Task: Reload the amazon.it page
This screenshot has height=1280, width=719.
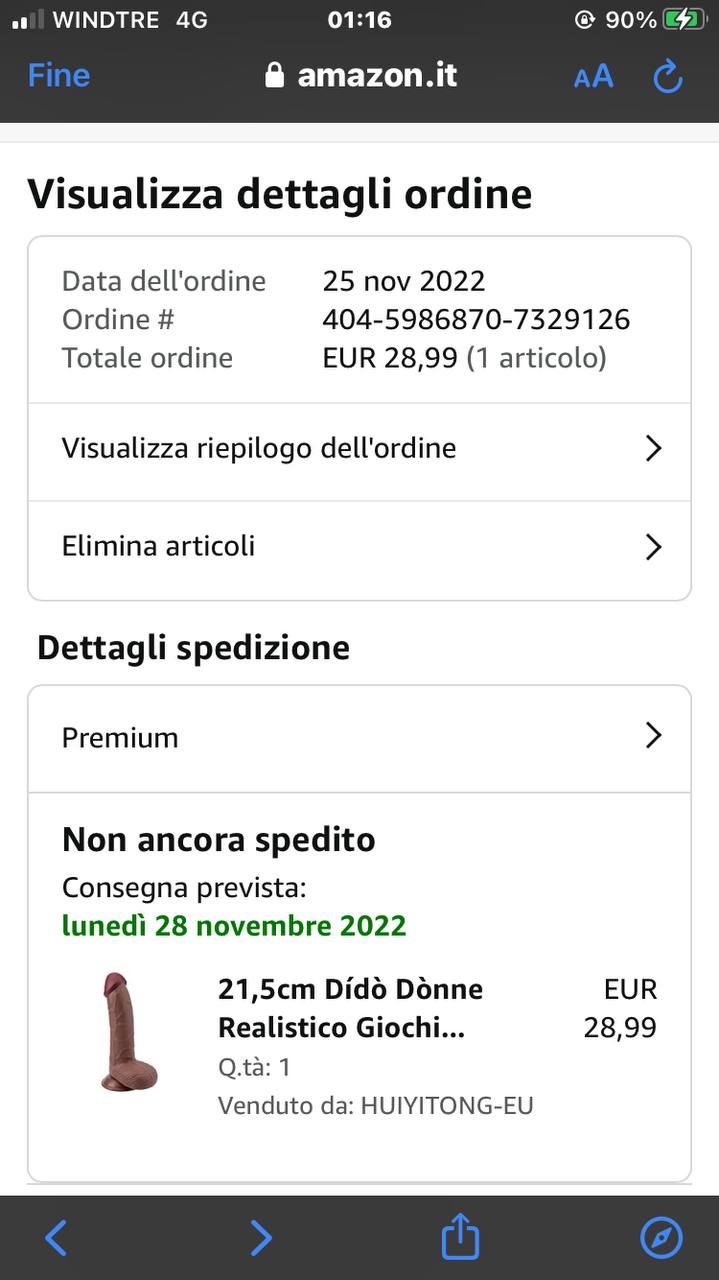Action: [x=667, y=77]
